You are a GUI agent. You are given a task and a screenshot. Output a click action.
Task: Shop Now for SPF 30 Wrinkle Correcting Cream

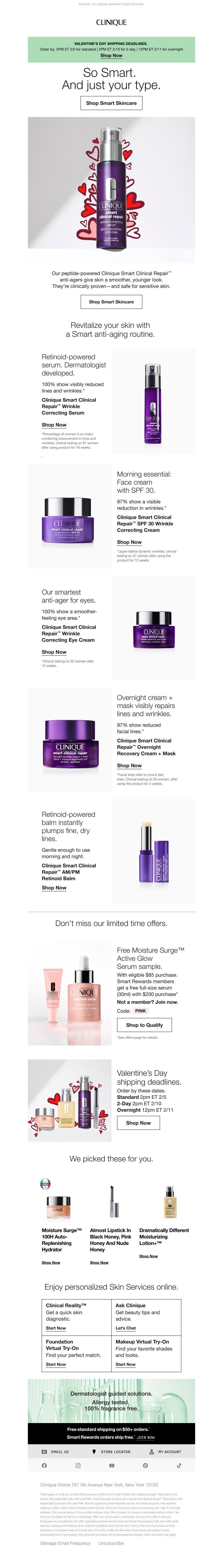point(129,542)
